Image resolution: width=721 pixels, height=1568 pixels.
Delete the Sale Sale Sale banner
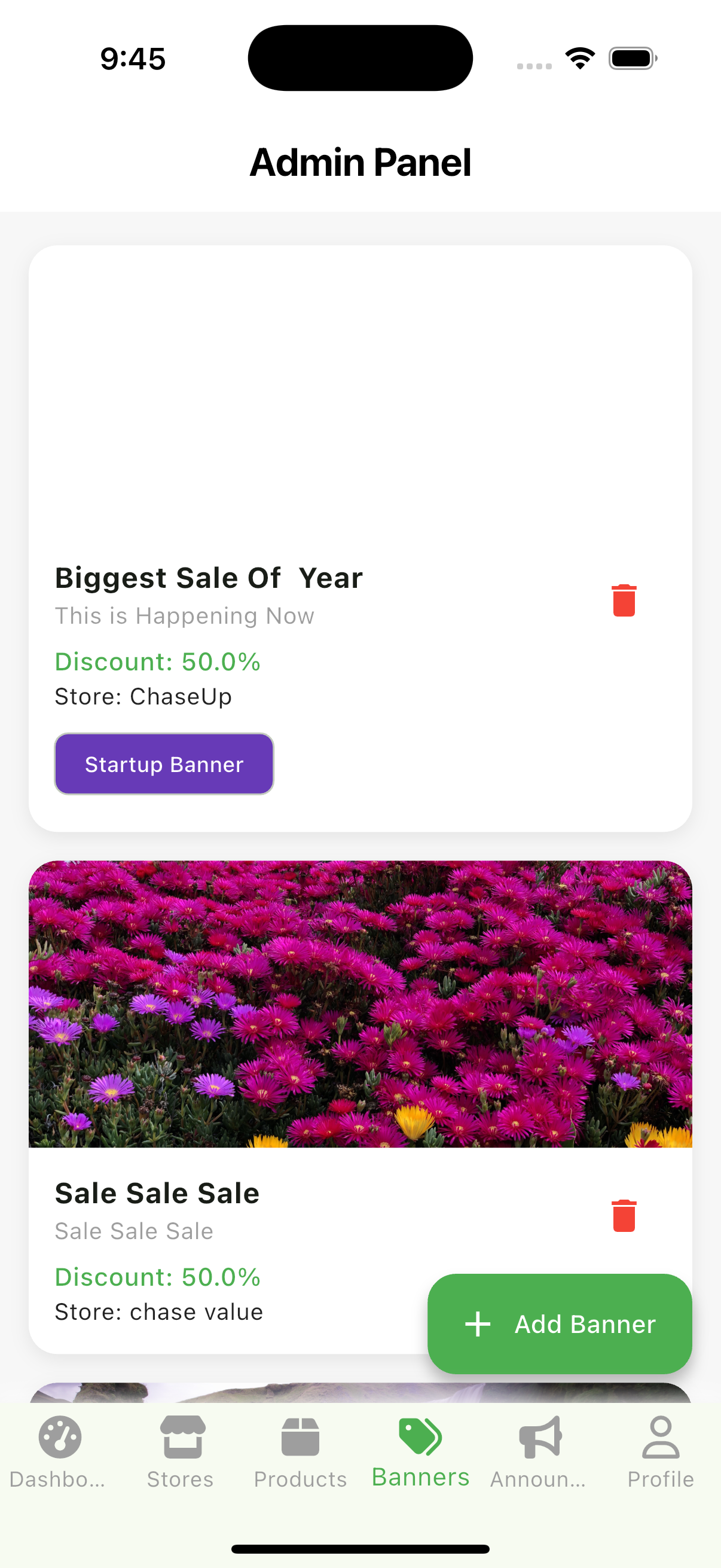coord(623,1216)
